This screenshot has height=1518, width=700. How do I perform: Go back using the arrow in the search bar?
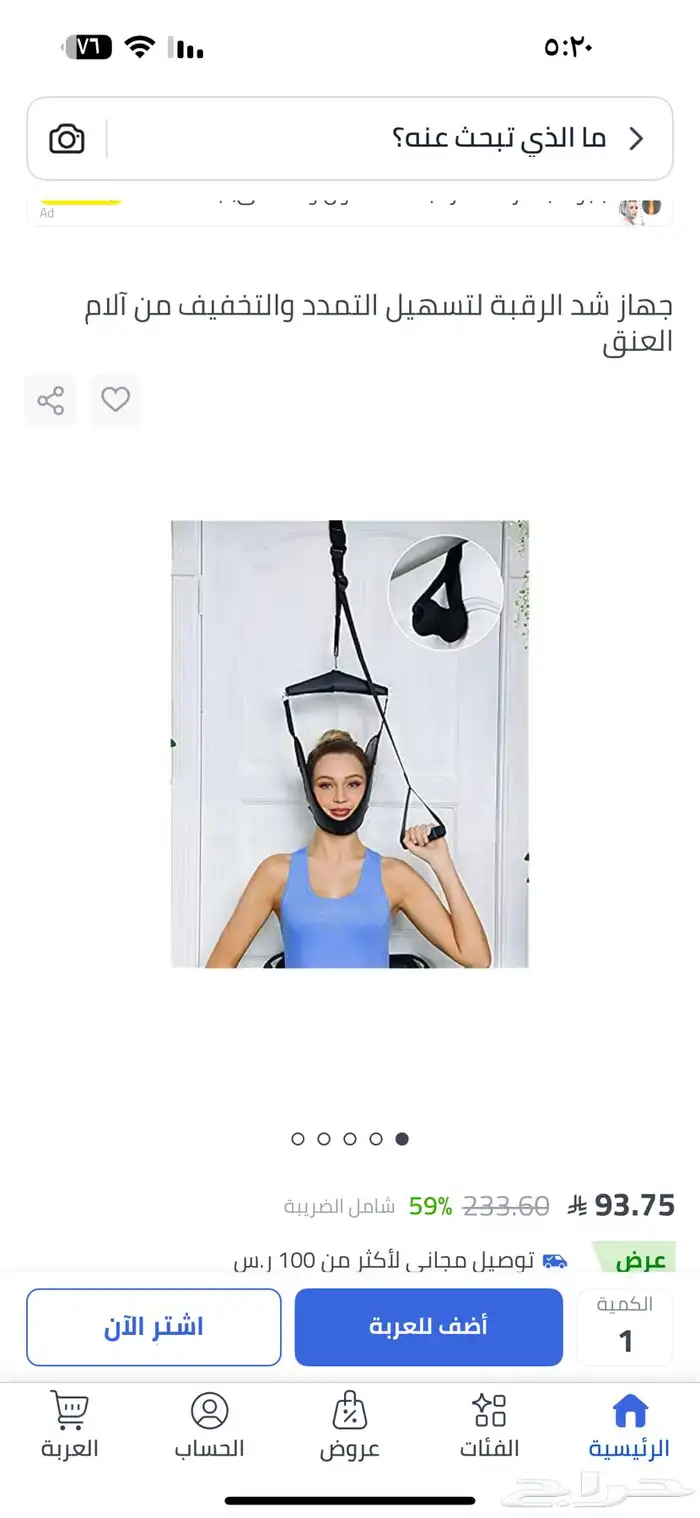pos(636,139)
